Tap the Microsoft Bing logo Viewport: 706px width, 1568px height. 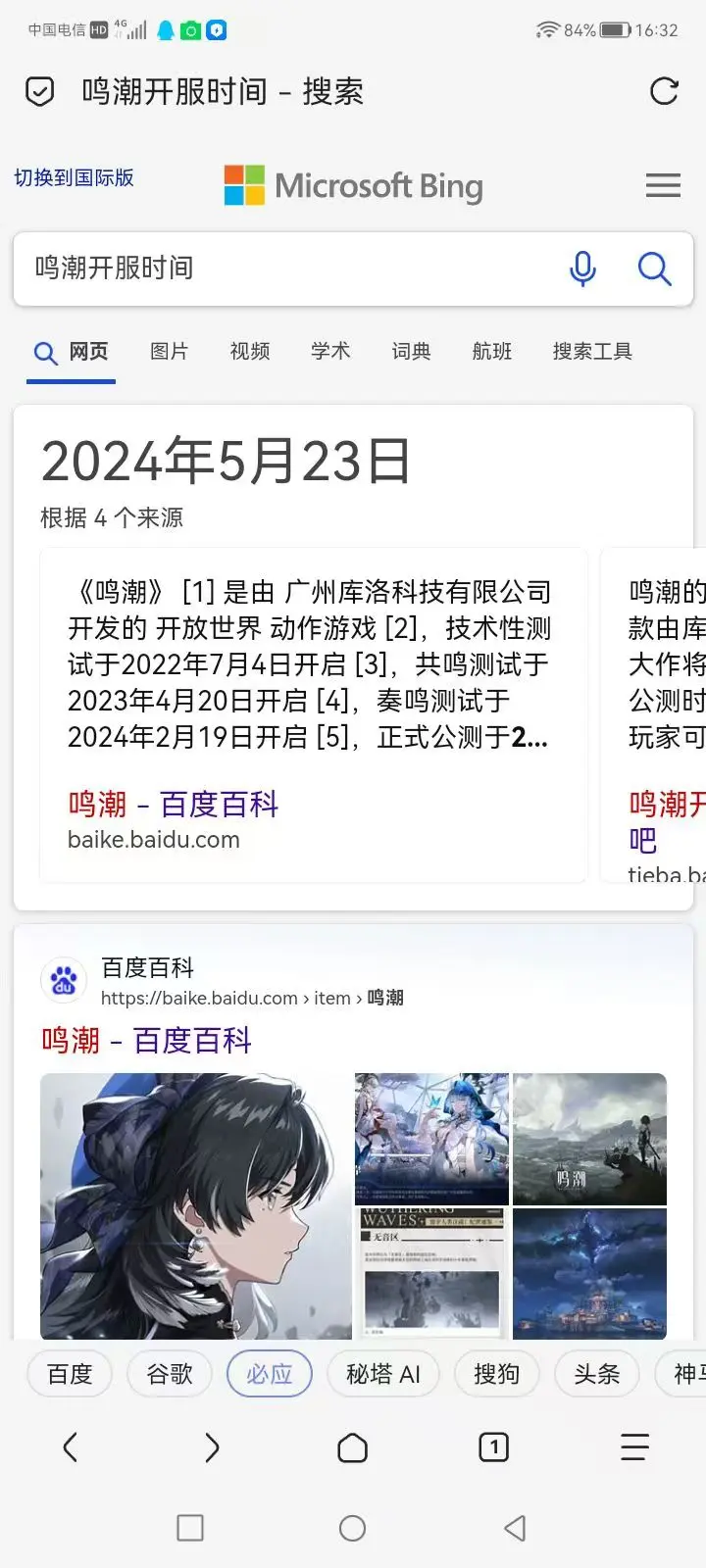click(353, 185)
